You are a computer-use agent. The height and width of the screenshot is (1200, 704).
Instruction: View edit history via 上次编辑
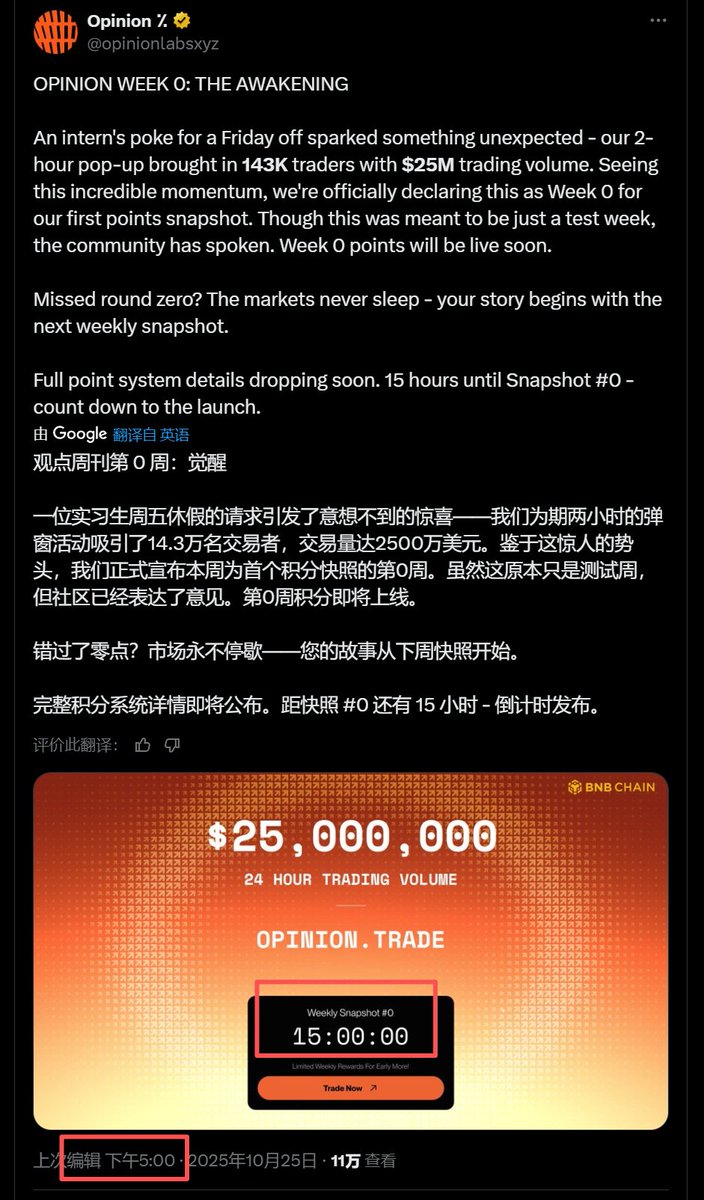tap(68, 1160)
